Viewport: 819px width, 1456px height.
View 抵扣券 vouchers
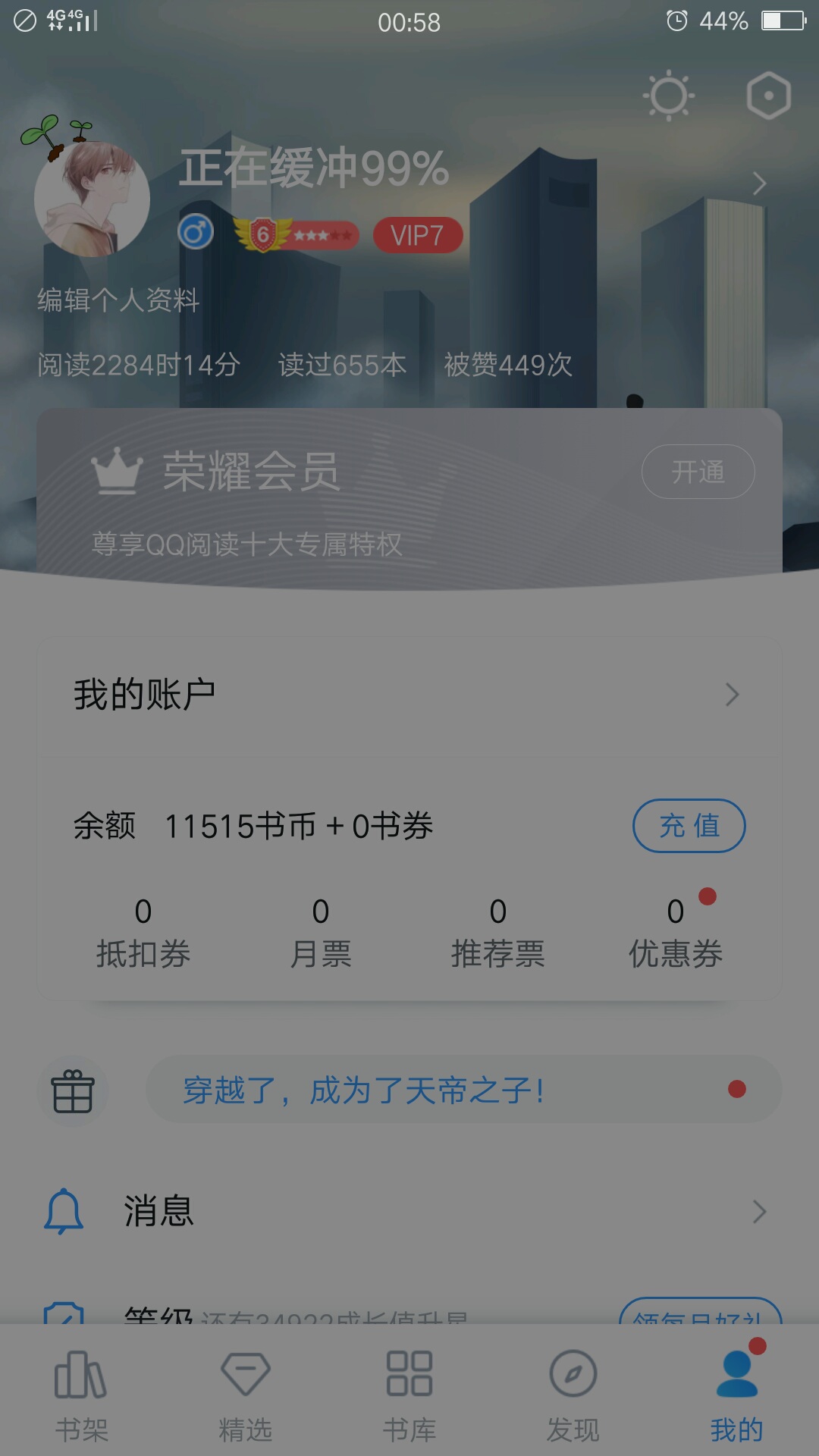[143, 933]
